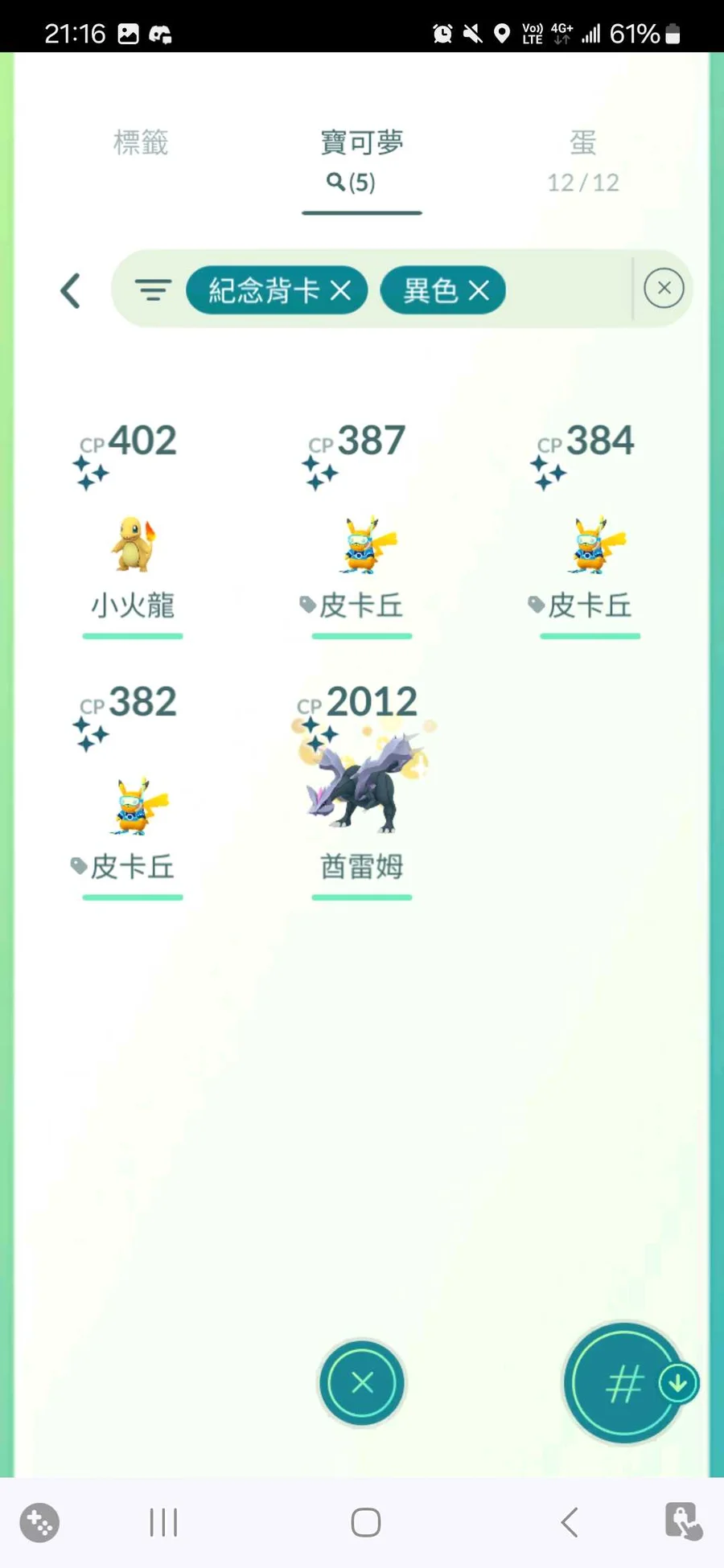724x1568 pixels.
Task: Open 皮卡丘 with CP 387
Action: tap(362, 544)
